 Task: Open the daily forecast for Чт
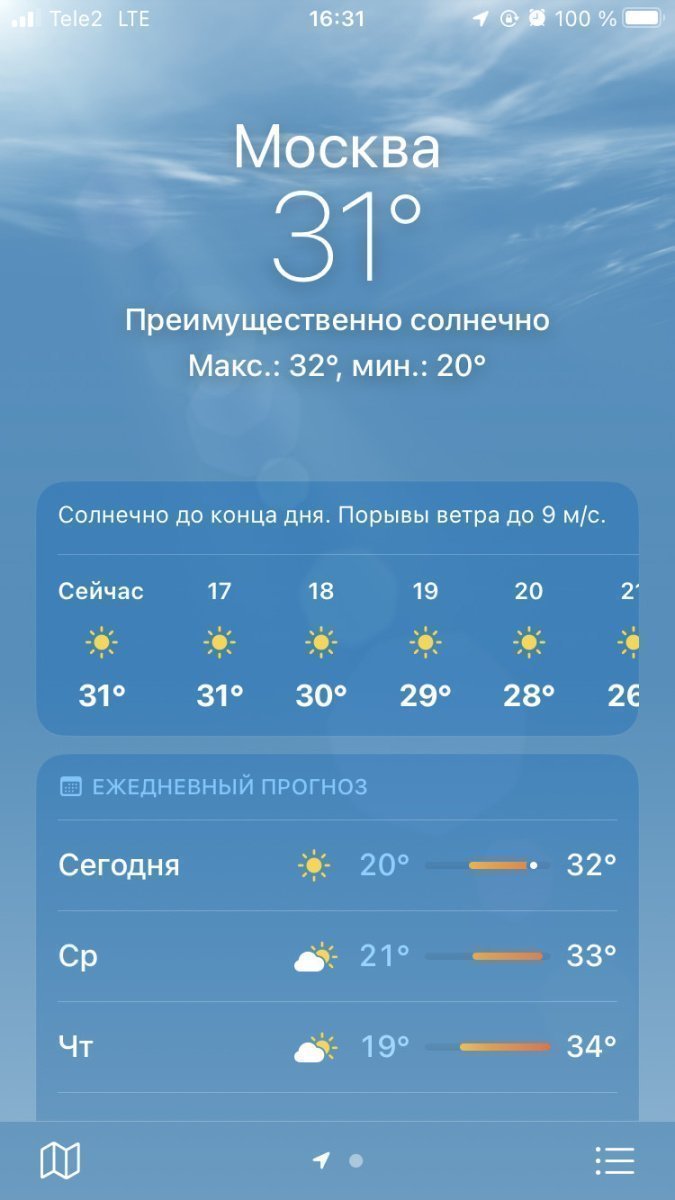(337, 1047)
